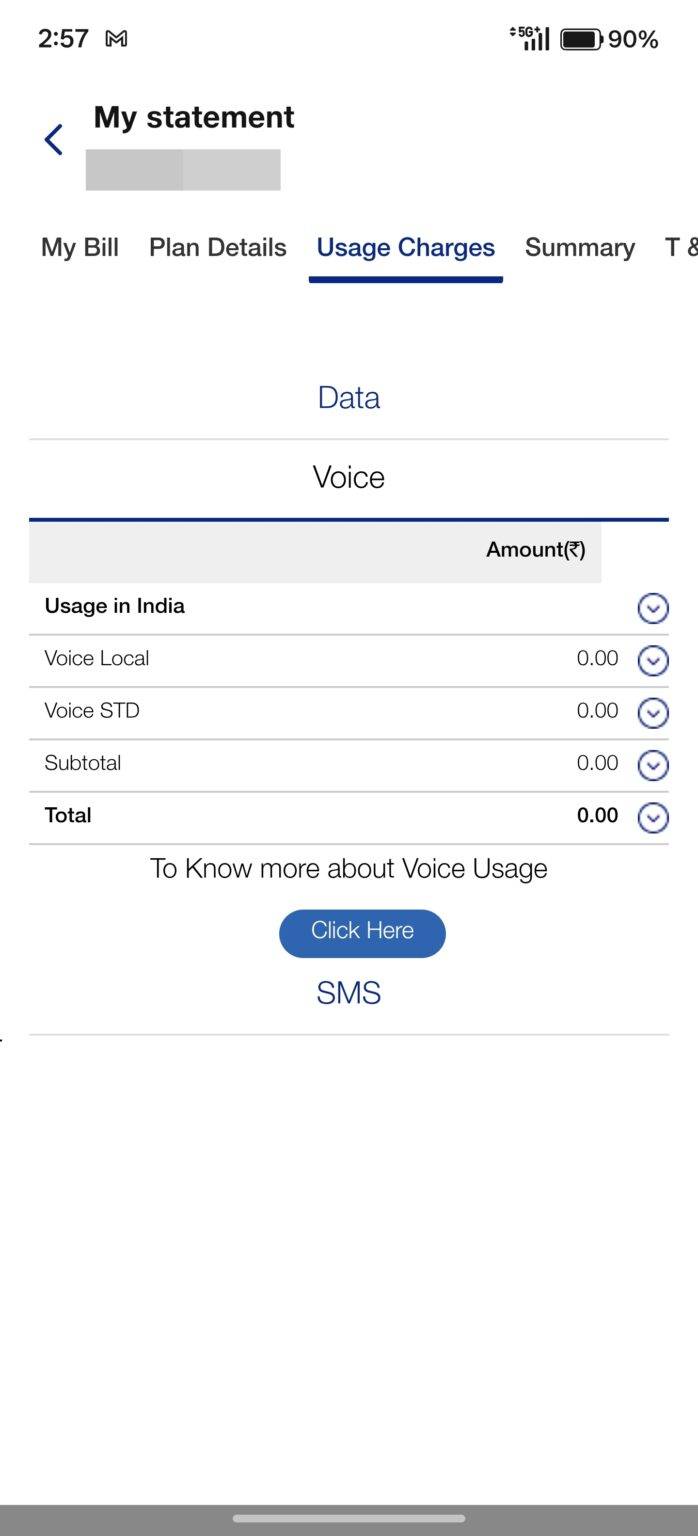Expand the Voice Local details chevron
The height and width of the screenshot is (1536, 698).
click(652, 661)
